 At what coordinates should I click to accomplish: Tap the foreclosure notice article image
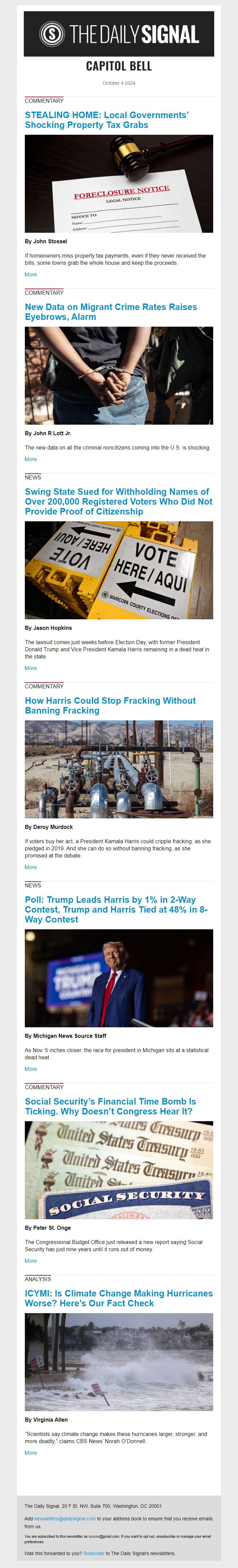[x=119, y=183]
